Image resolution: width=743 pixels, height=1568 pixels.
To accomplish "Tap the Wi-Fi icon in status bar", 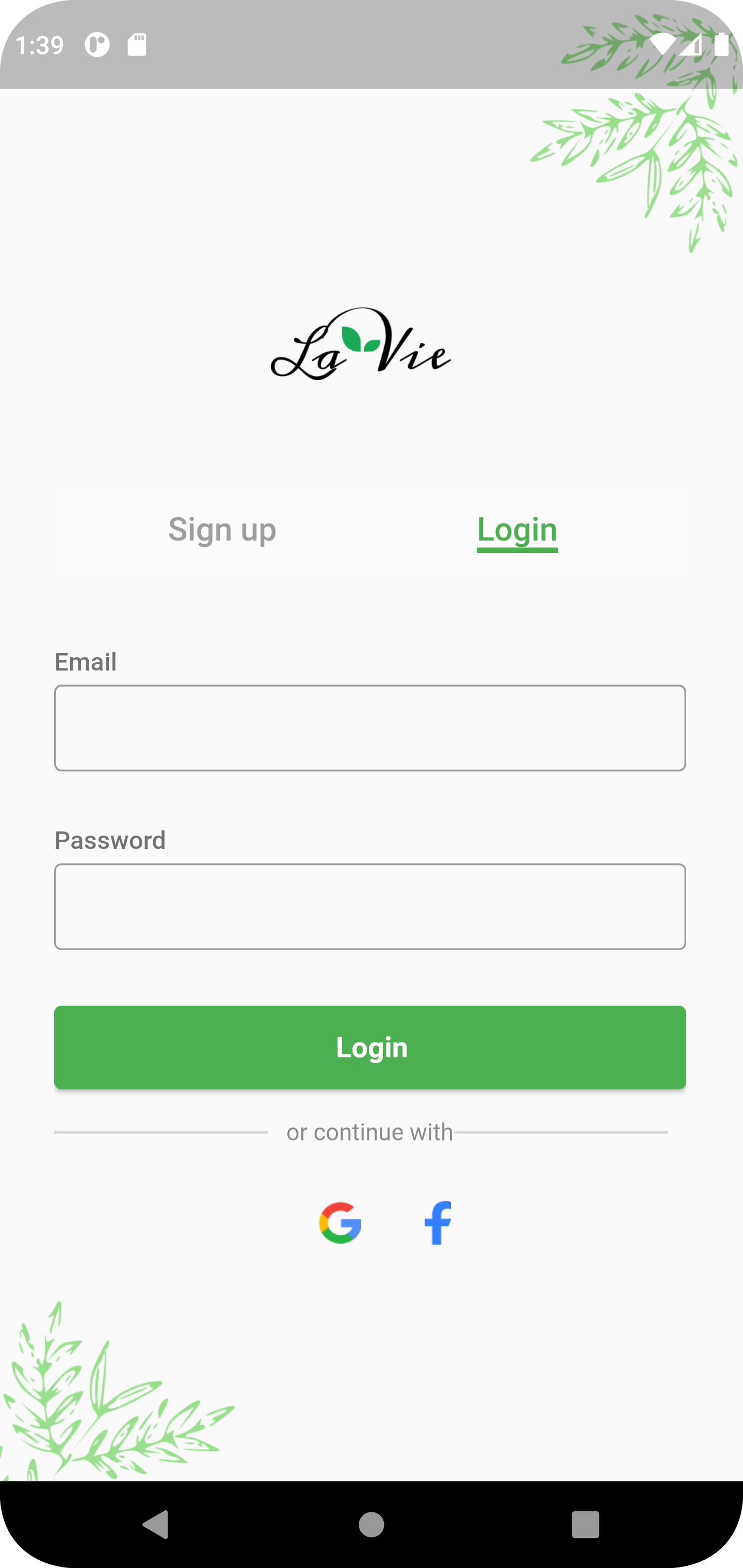I will click(x=664, y=44).
